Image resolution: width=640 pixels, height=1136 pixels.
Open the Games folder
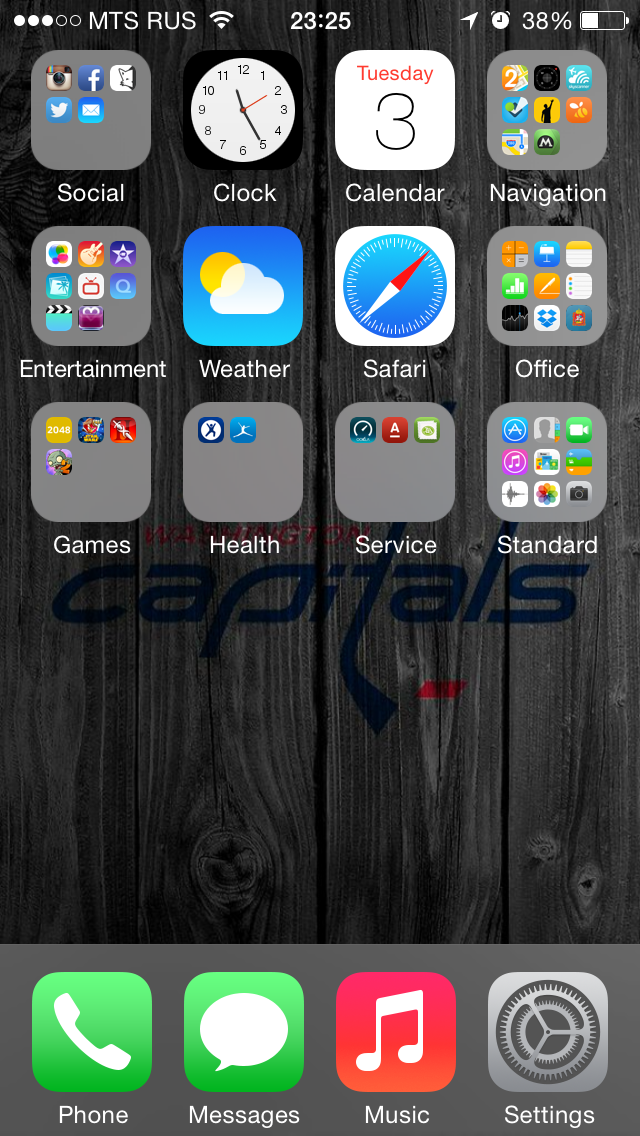coord(91,462)
